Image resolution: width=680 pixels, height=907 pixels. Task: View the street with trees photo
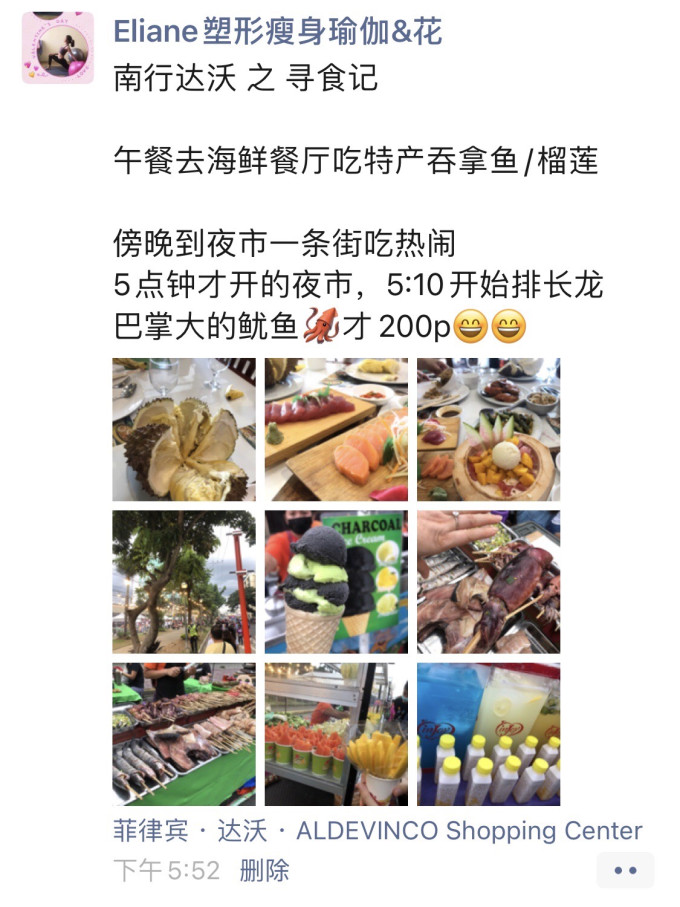[x=184, y=581]
